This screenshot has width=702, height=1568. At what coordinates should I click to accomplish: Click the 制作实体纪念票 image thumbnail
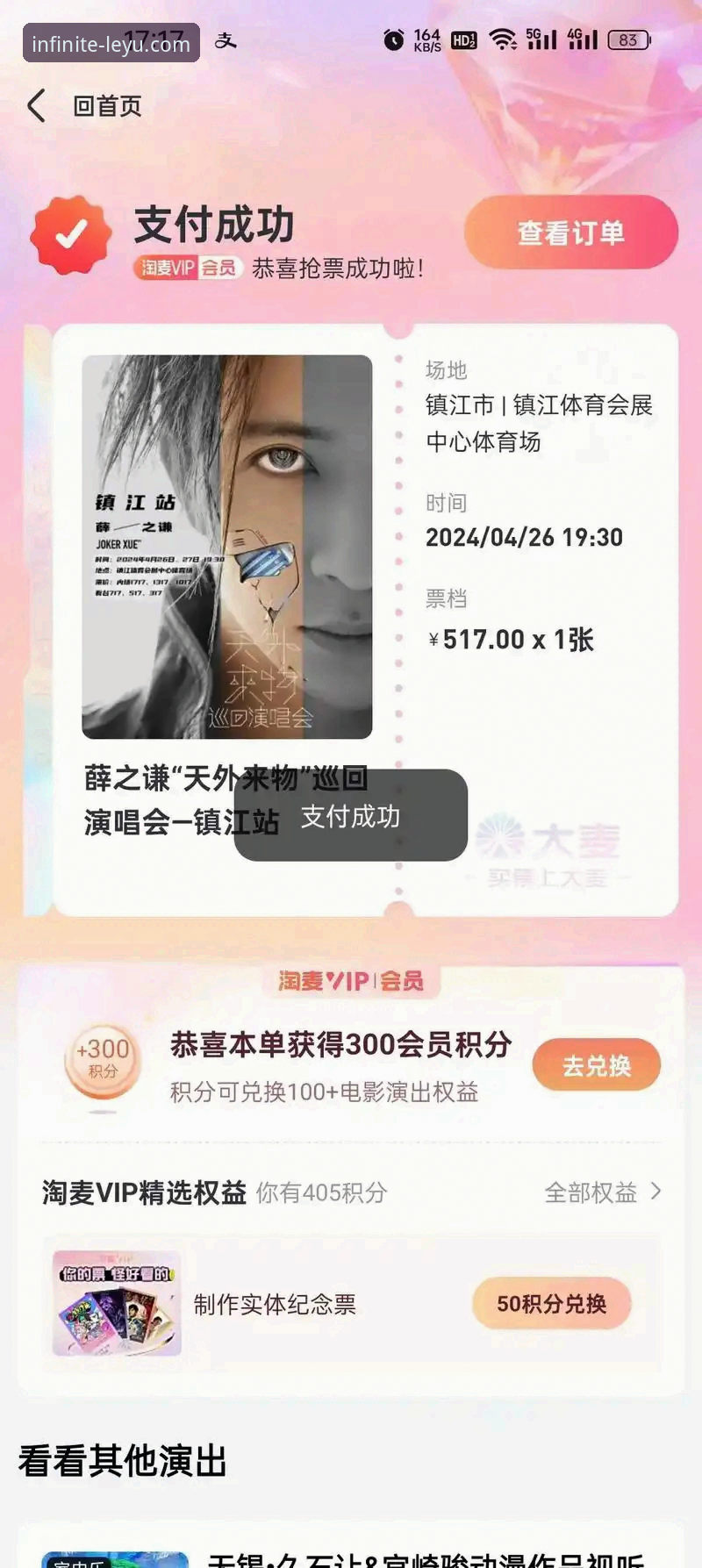coord(115,1305)
